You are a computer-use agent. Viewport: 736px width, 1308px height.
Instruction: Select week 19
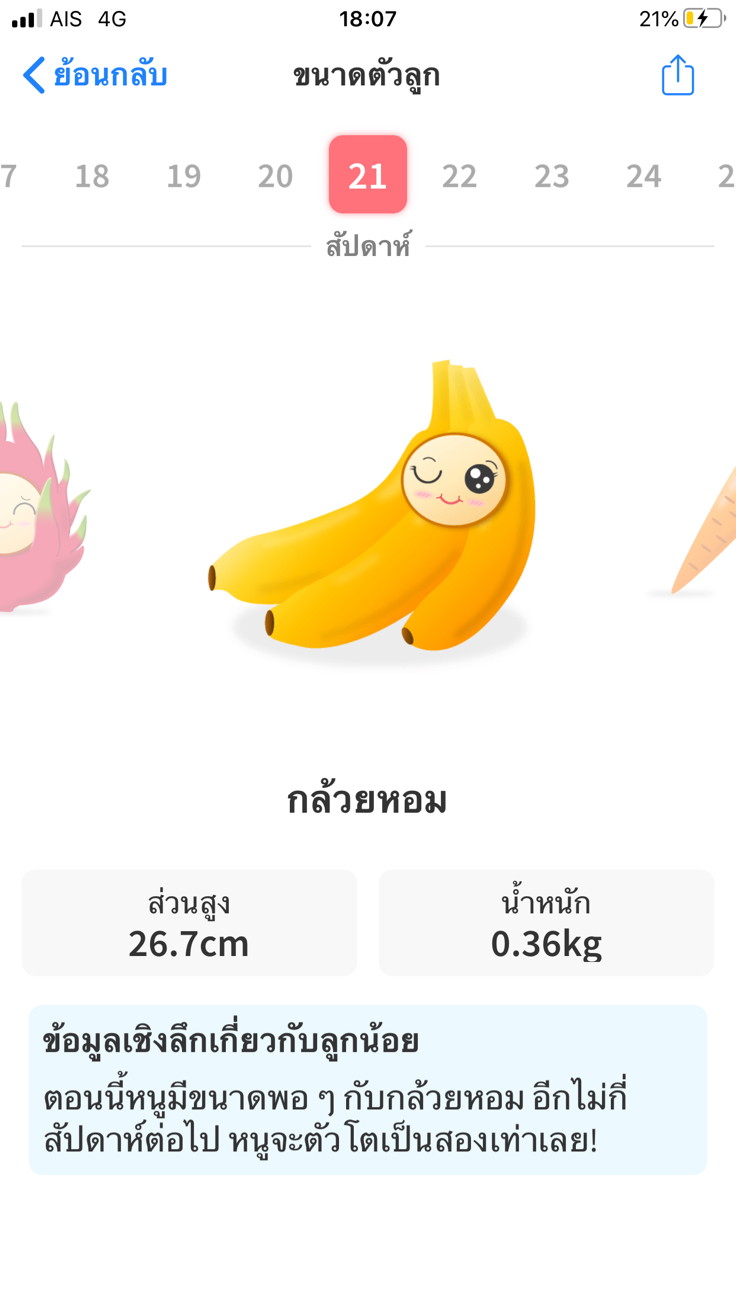pyautogui.click(x=184, y=176)
